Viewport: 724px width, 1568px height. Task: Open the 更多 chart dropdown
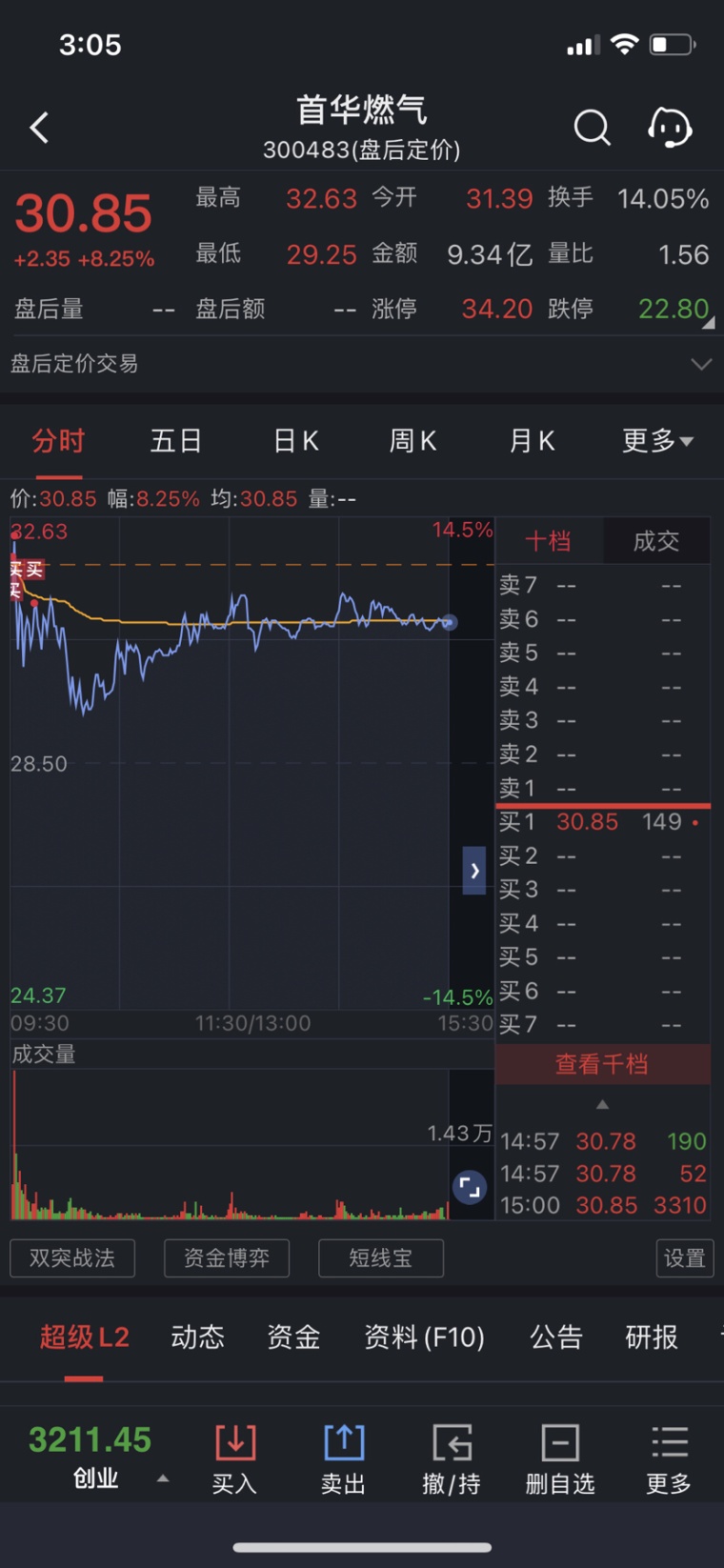click(x=657, y=441)
